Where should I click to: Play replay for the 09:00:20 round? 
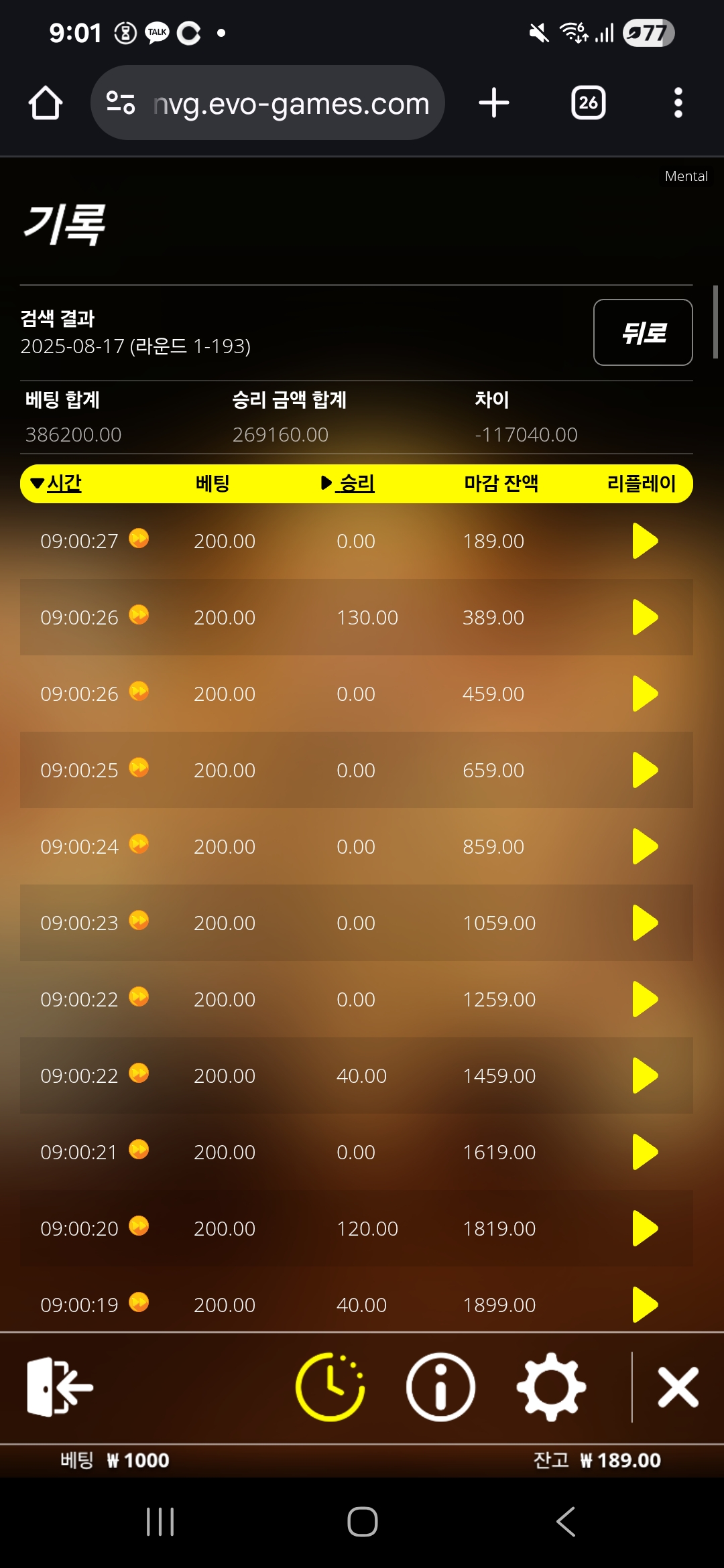644,1228
